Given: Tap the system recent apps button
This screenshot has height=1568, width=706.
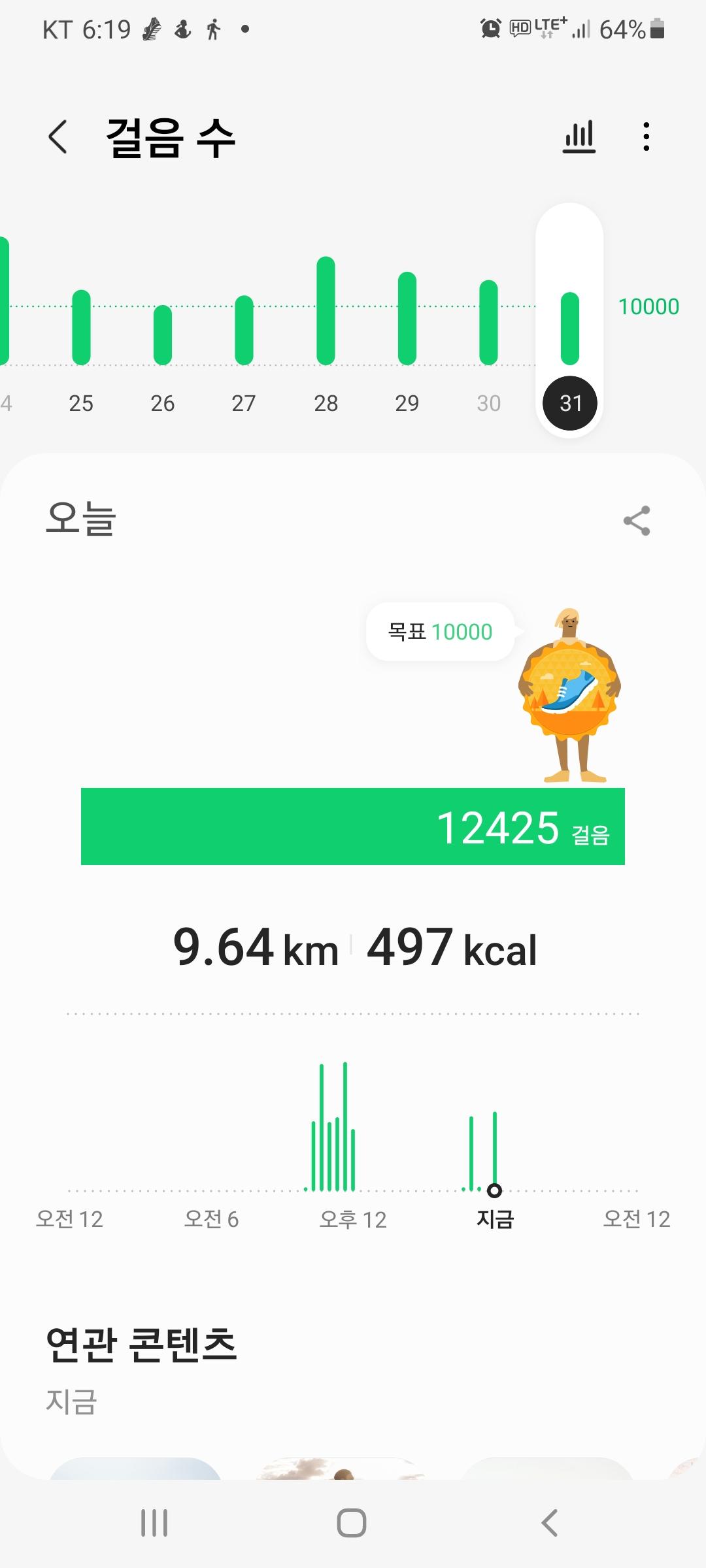Looking at the screenshot, I should click(155, 1522).
